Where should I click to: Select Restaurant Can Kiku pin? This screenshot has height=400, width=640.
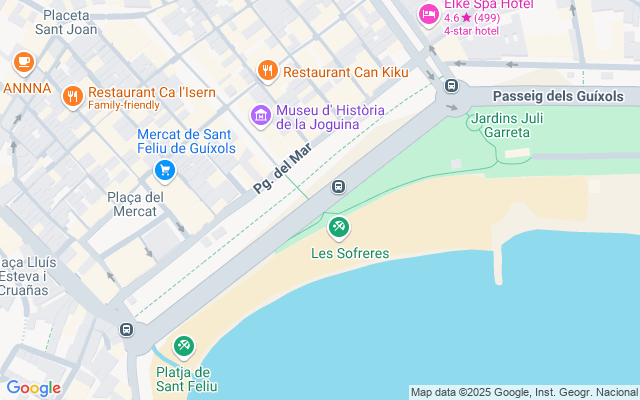pyautogui.click(x=267, y=70)
